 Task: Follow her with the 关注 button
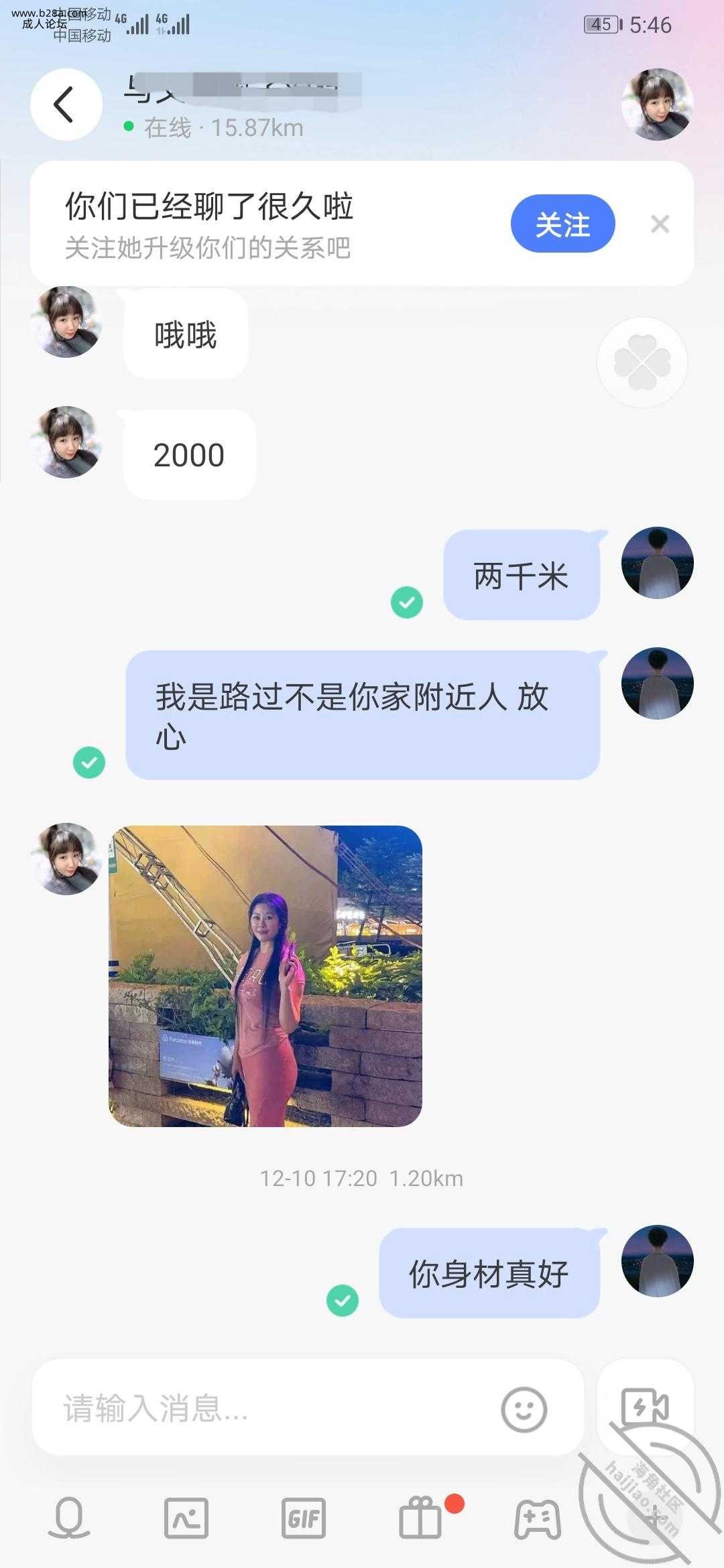click(x=562, y=224)
